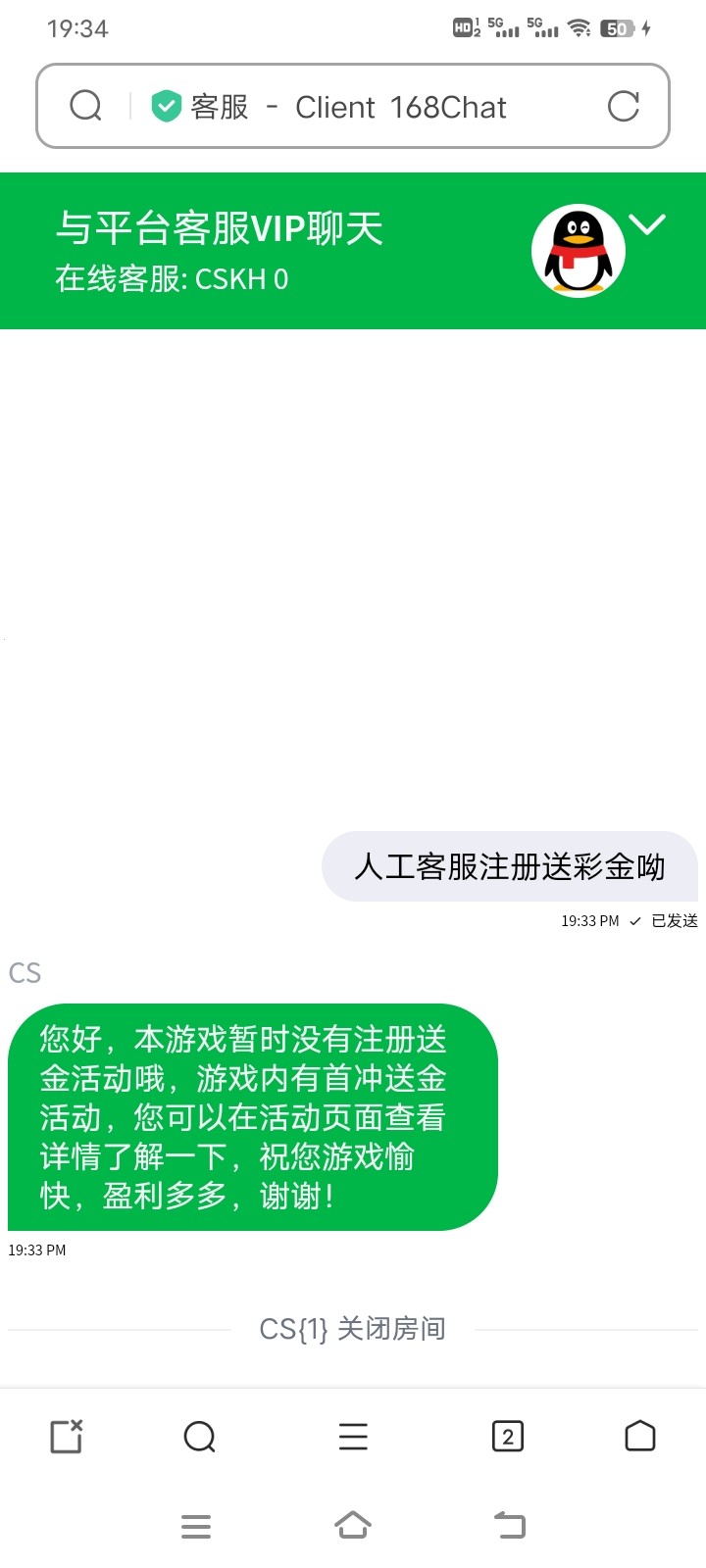Reload the page with the refresh icon

[623, 106]
